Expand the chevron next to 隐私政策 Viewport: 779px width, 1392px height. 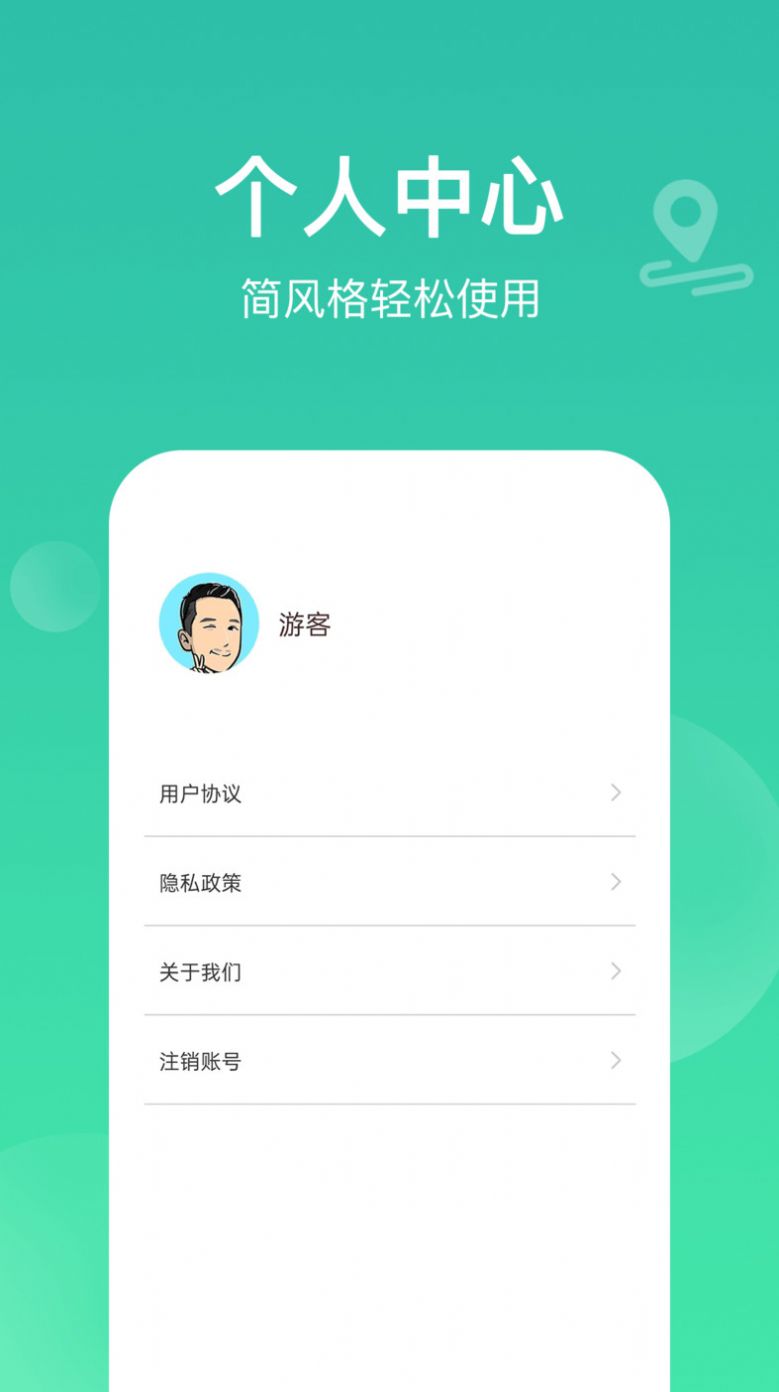(x=616, y=883)
